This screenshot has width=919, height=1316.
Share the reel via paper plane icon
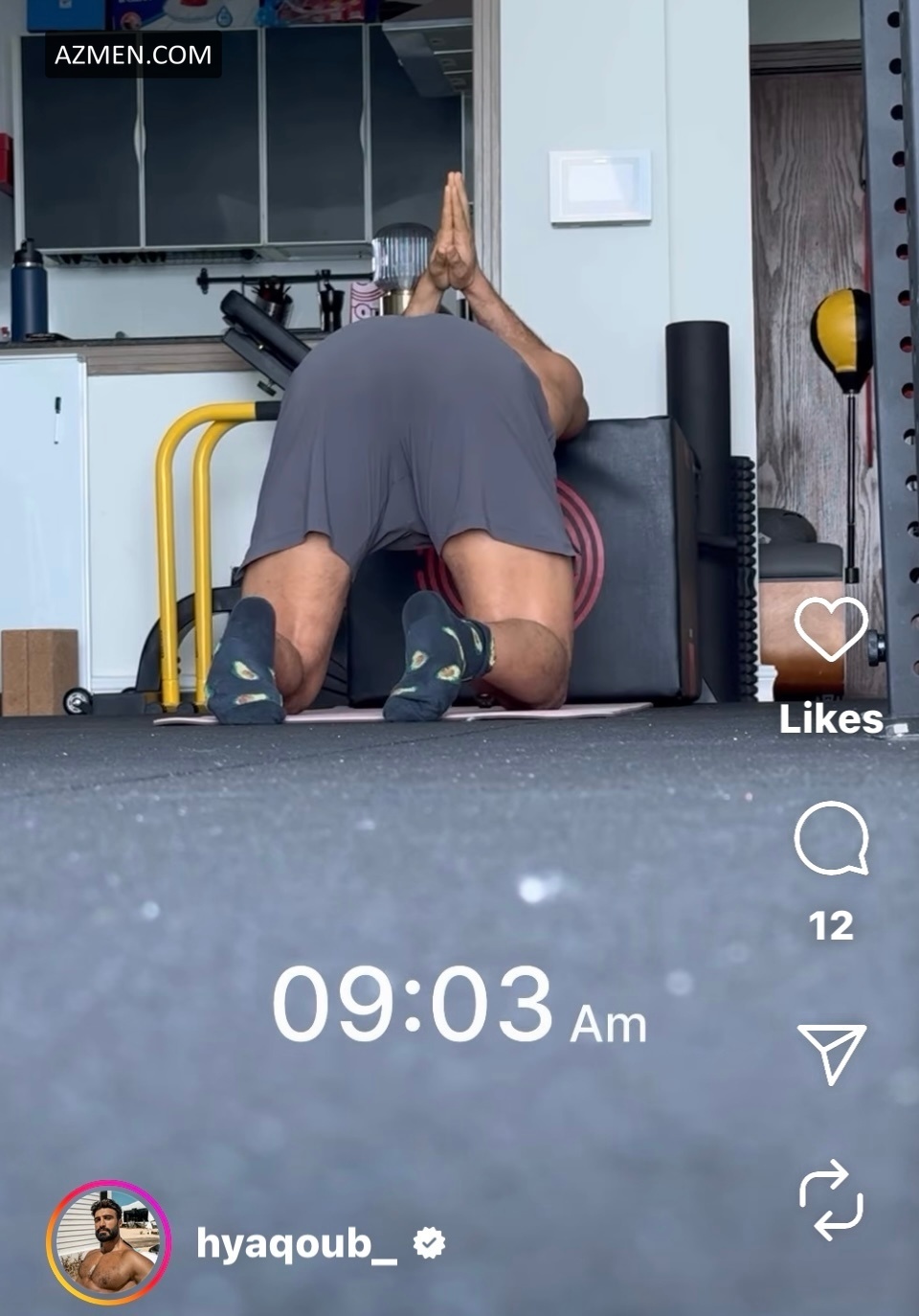831,1052
